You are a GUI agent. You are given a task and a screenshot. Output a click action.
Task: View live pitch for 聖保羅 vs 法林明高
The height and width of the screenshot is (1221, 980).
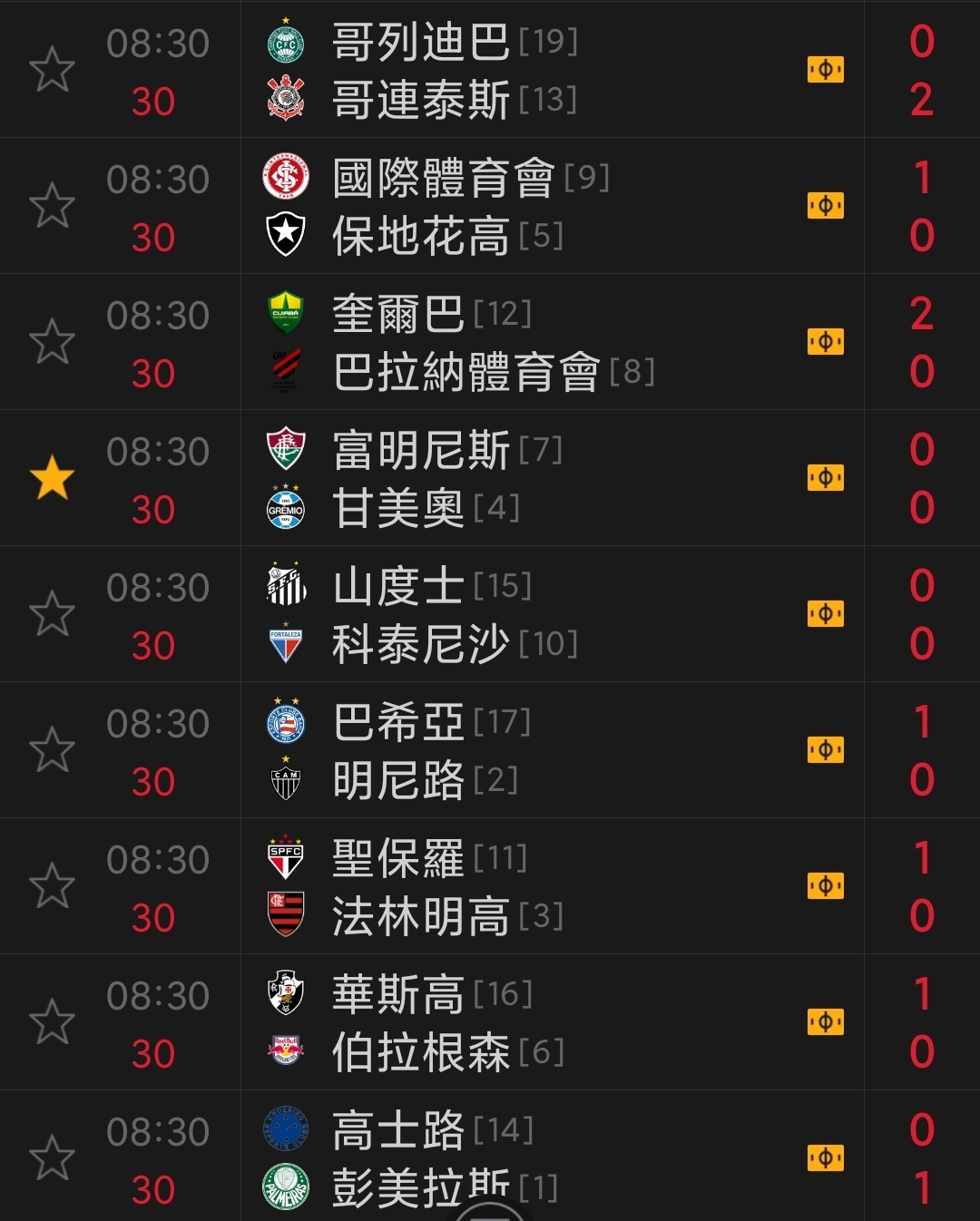(825, 886)
